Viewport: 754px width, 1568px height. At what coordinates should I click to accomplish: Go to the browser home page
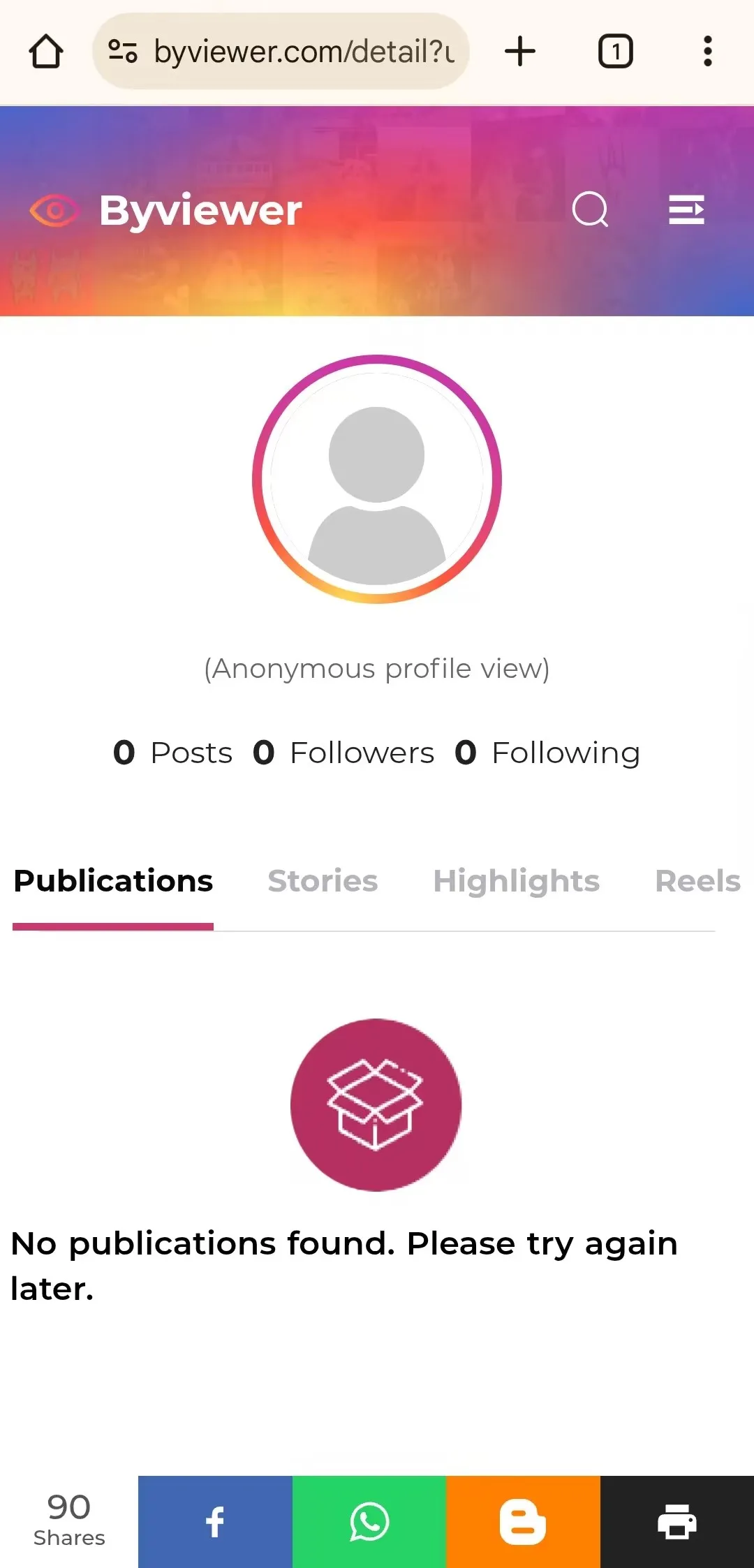tap(46, 52)
